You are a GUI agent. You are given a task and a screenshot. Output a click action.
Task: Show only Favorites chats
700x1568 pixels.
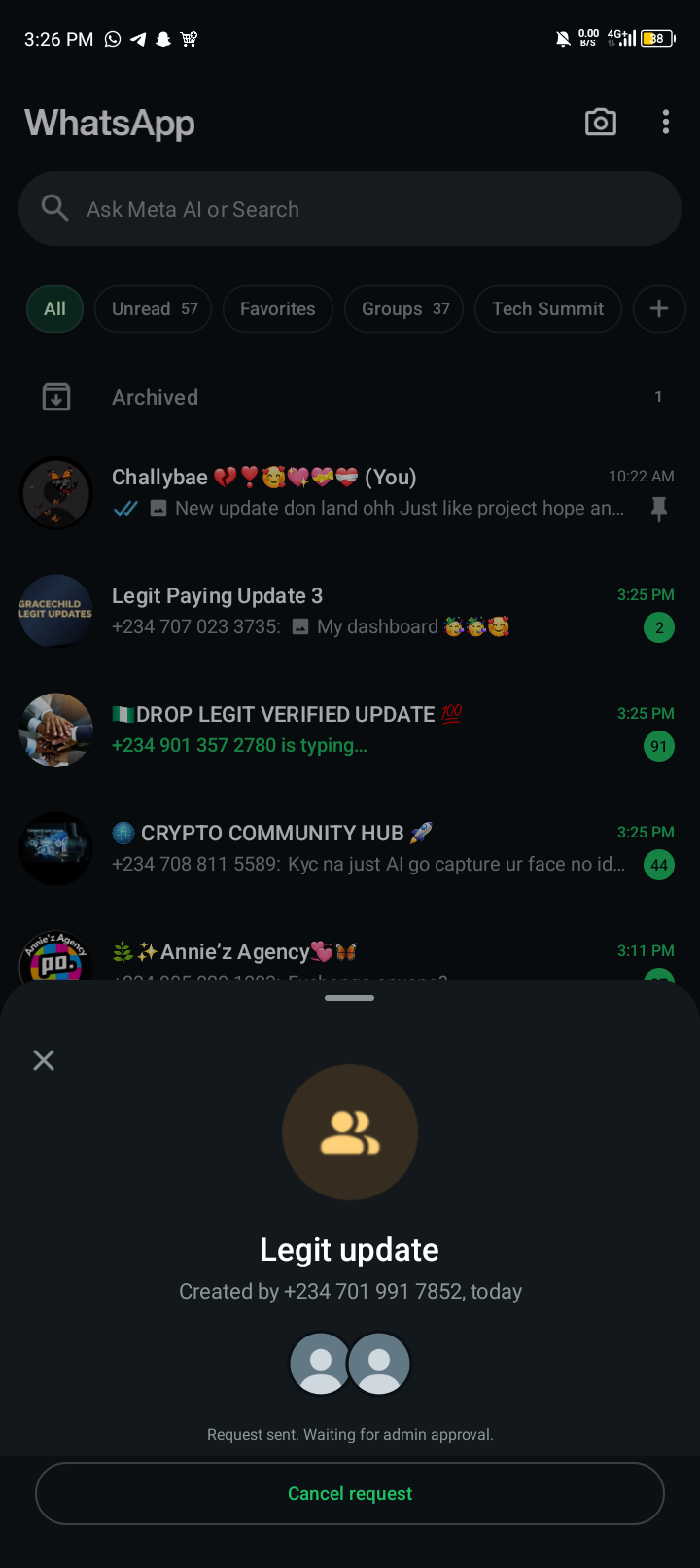[x=278, y=309]
